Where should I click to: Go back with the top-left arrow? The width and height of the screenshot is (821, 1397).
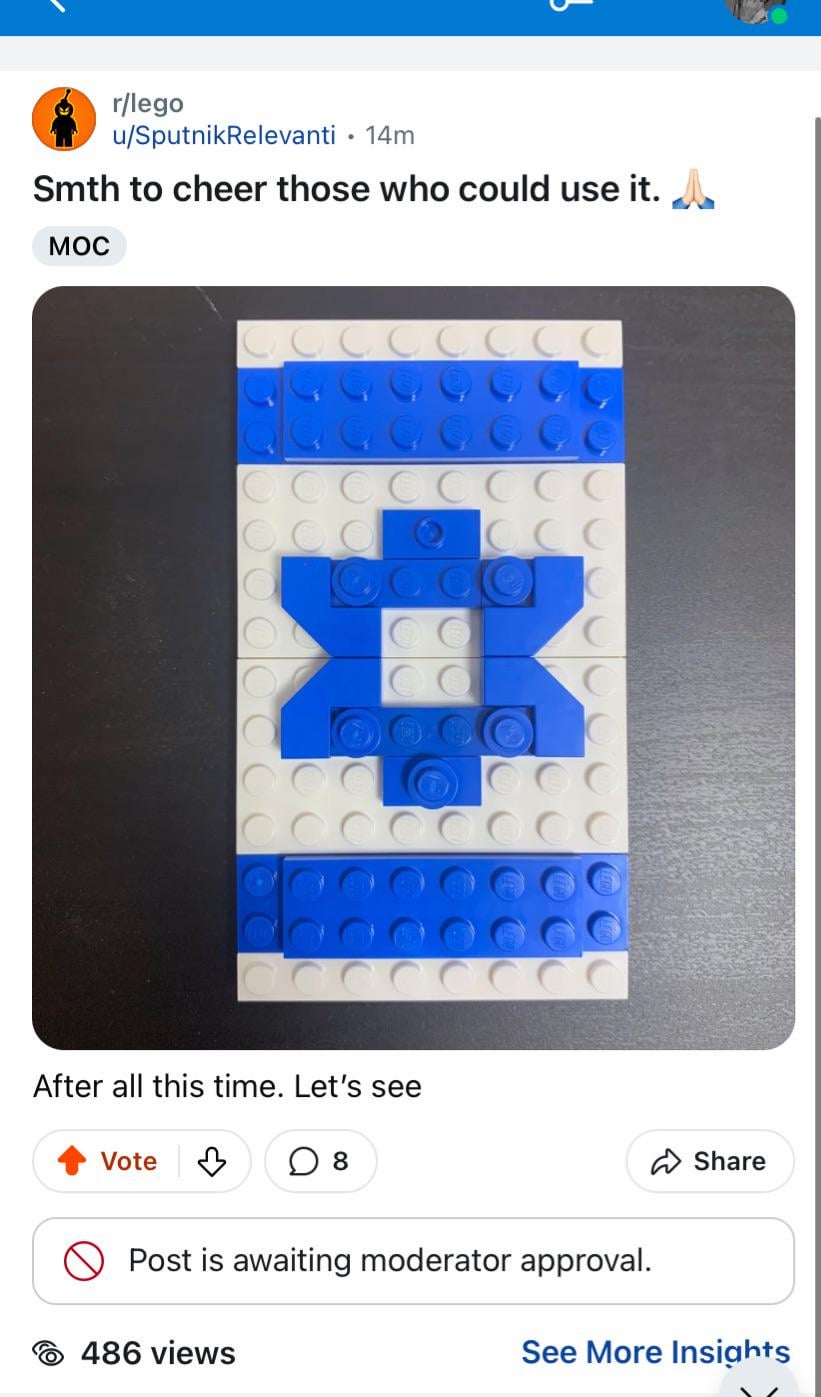coord(55,5)
